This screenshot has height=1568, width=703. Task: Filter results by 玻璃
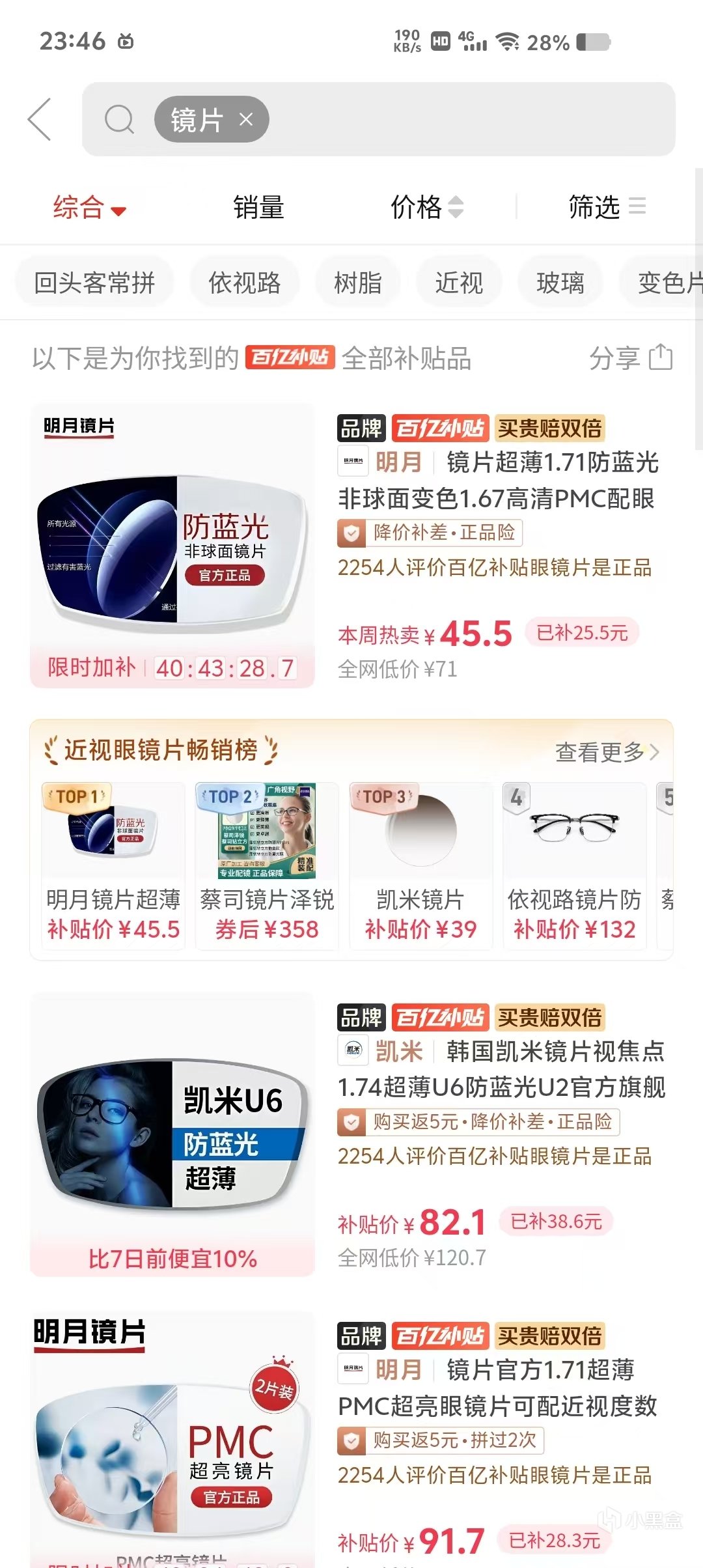click(x=560, y=283)
